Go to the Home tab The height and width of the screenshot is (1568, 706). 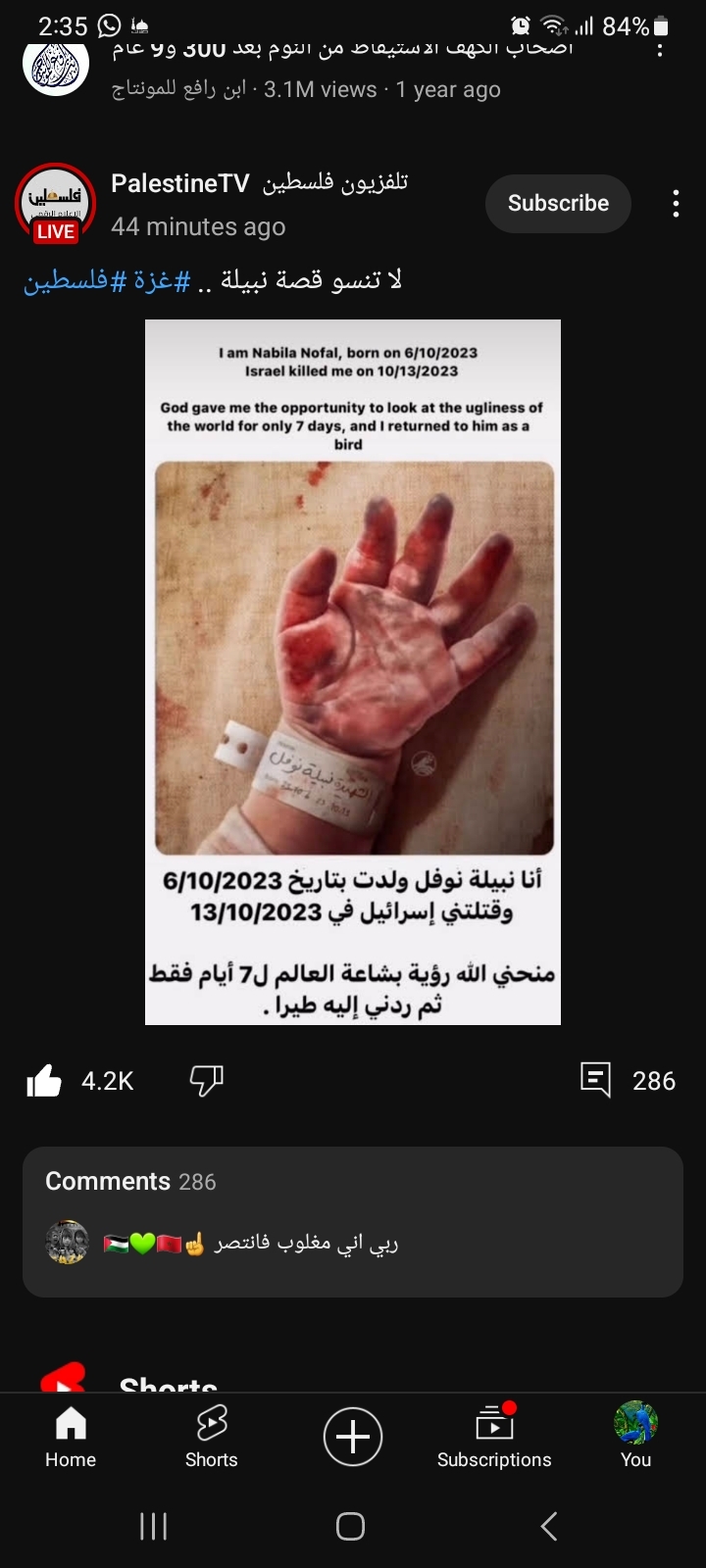click(71, 1437)
